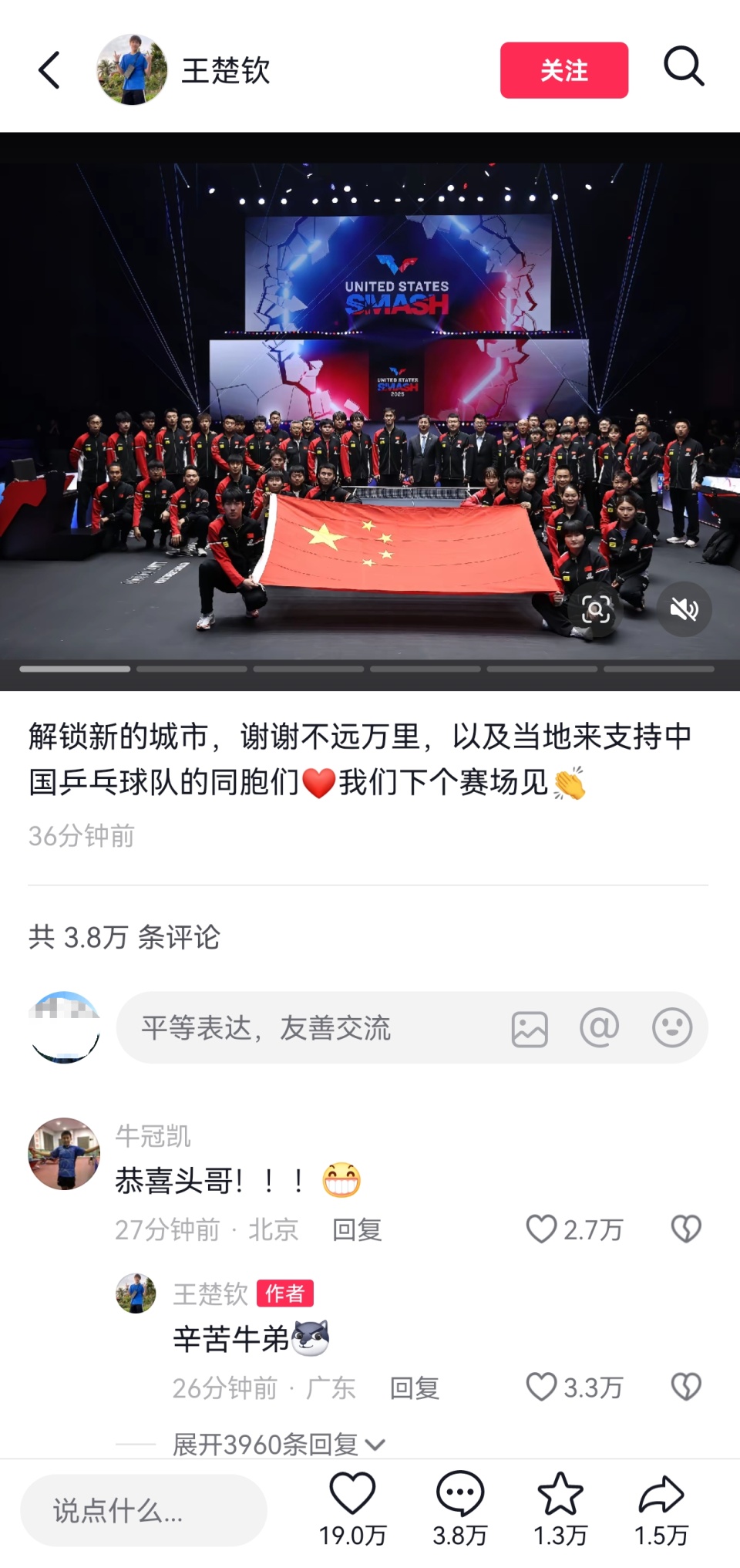The height and width of the screenshot is (1568, 740).
Task: Tap the 说点什么 comment input field
Action: pos(143,1509)
